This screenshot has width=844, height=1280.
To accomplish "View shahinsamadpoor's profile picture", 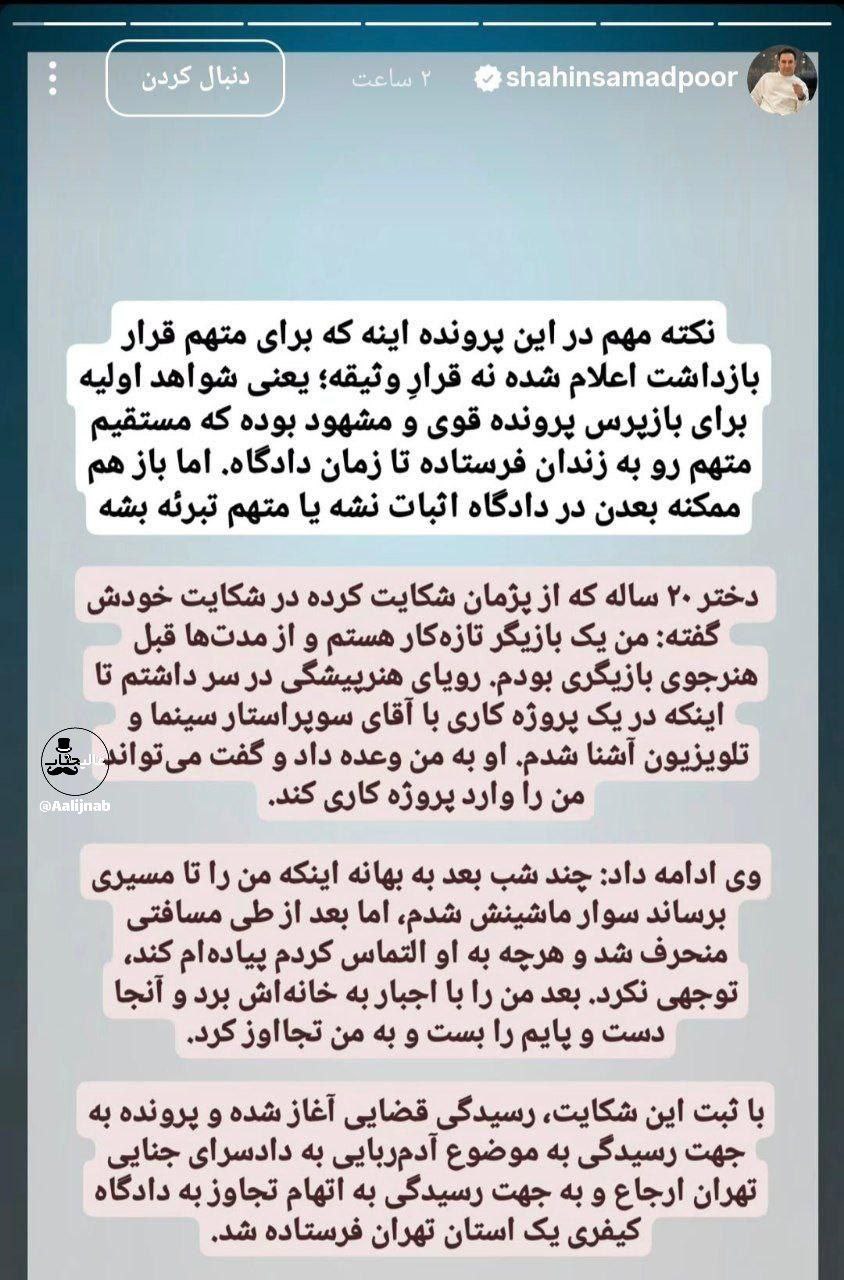I will pos(782,79).
